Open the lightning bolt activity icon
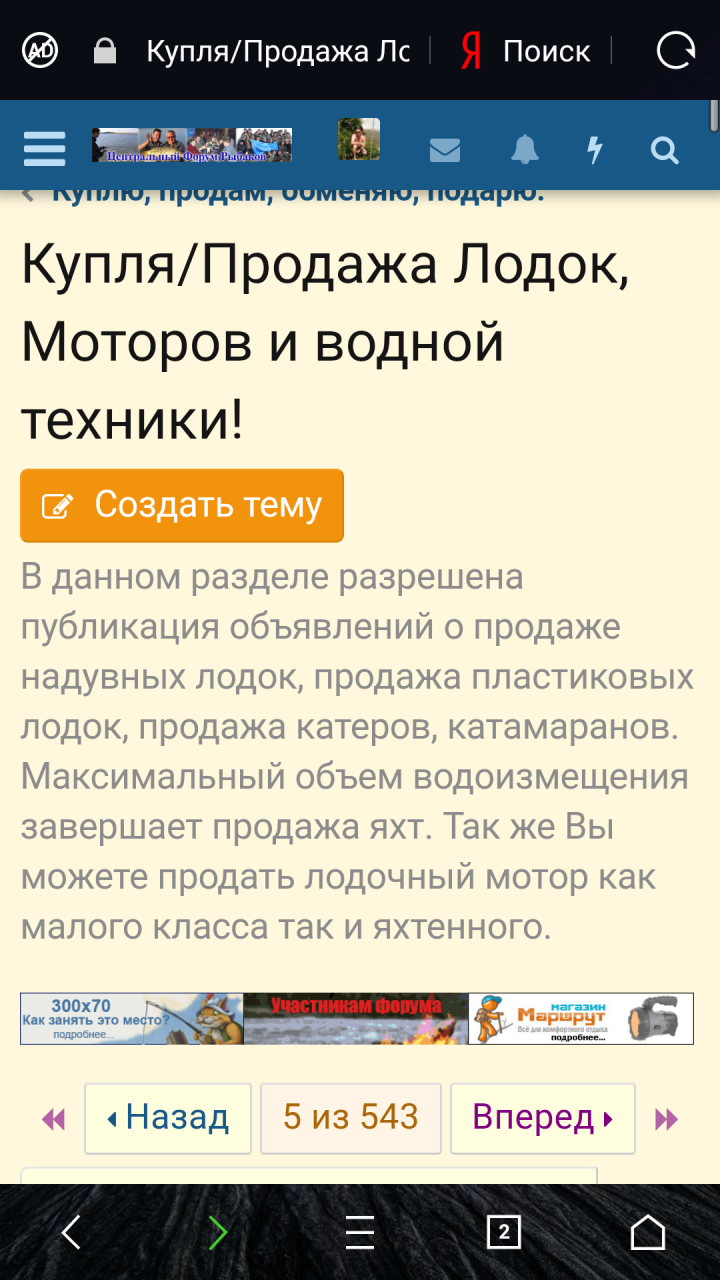The width and height of the screenshot is (720, 1280). point(594,150)
